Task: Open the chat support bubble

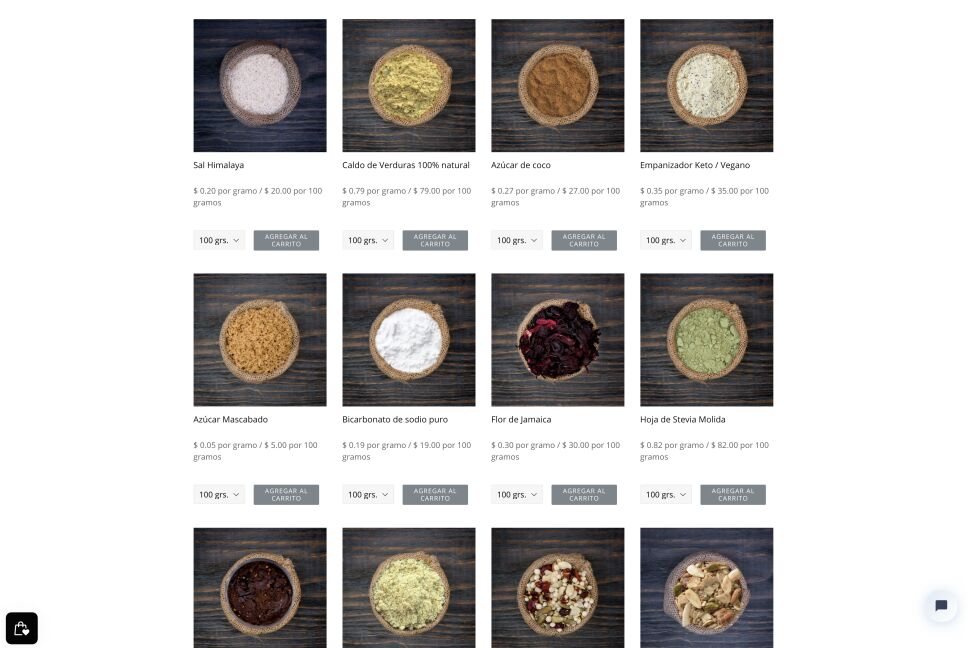Action: (x=940, y=606)
